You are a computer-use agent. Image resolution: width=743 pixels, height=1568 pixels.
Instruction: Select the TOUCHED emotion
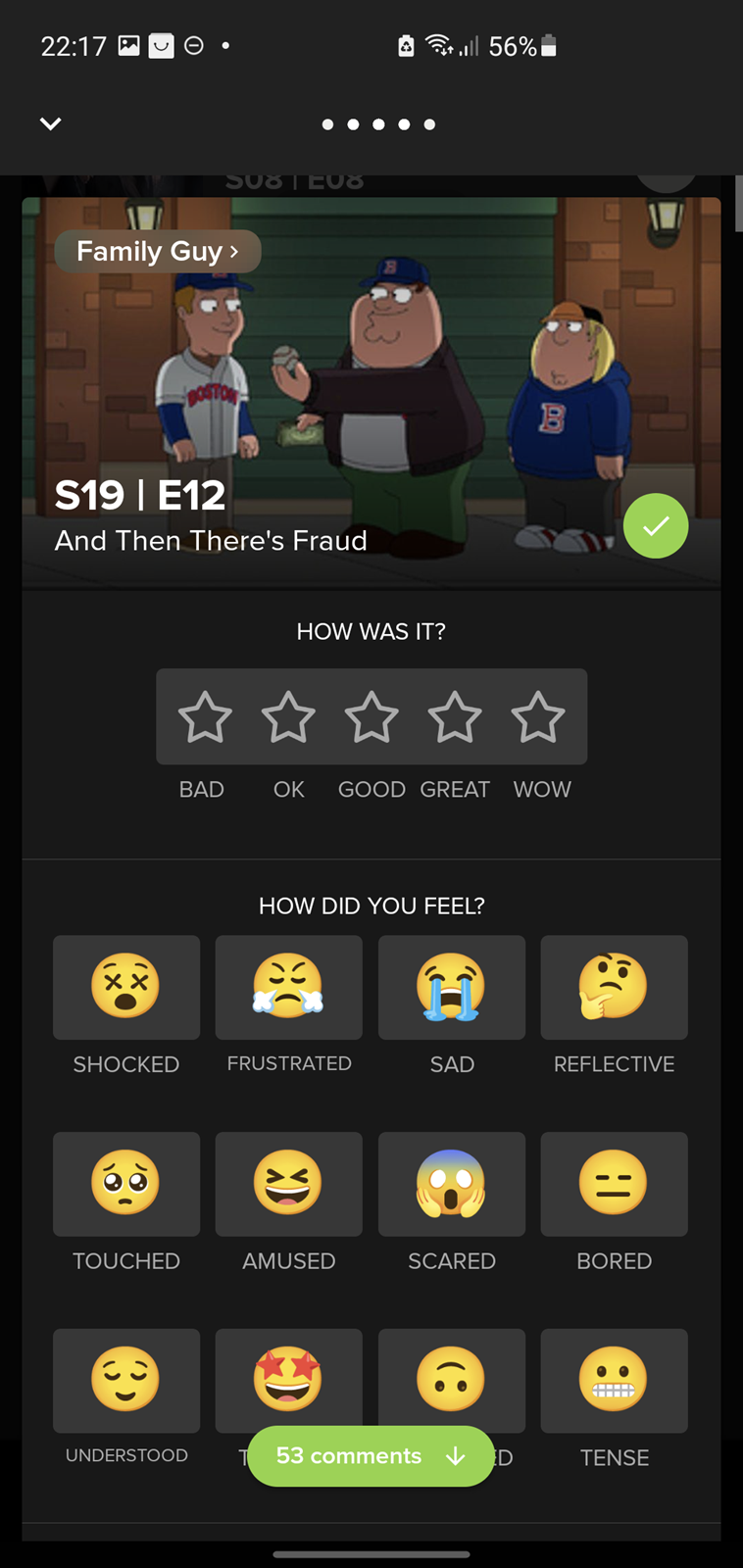pyautogui.click(x=126, y=1184)
